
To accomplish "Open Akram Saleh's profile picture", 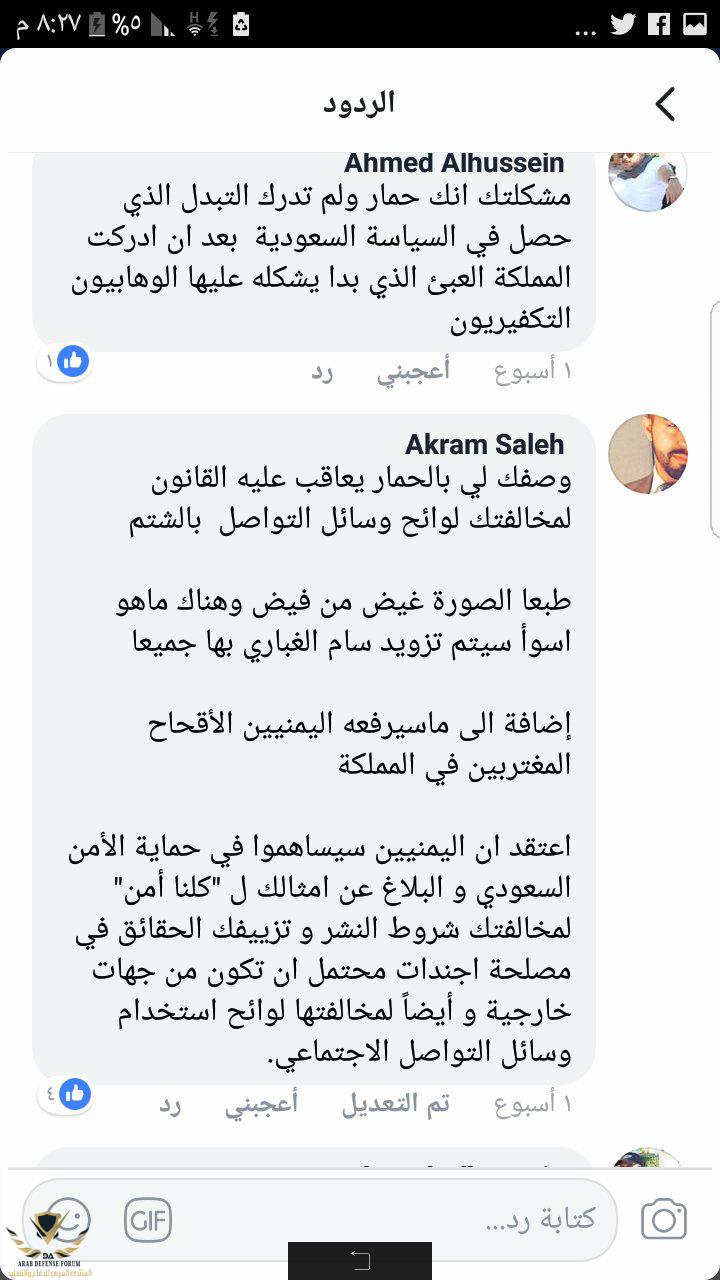I will click(x=647, y=454).
